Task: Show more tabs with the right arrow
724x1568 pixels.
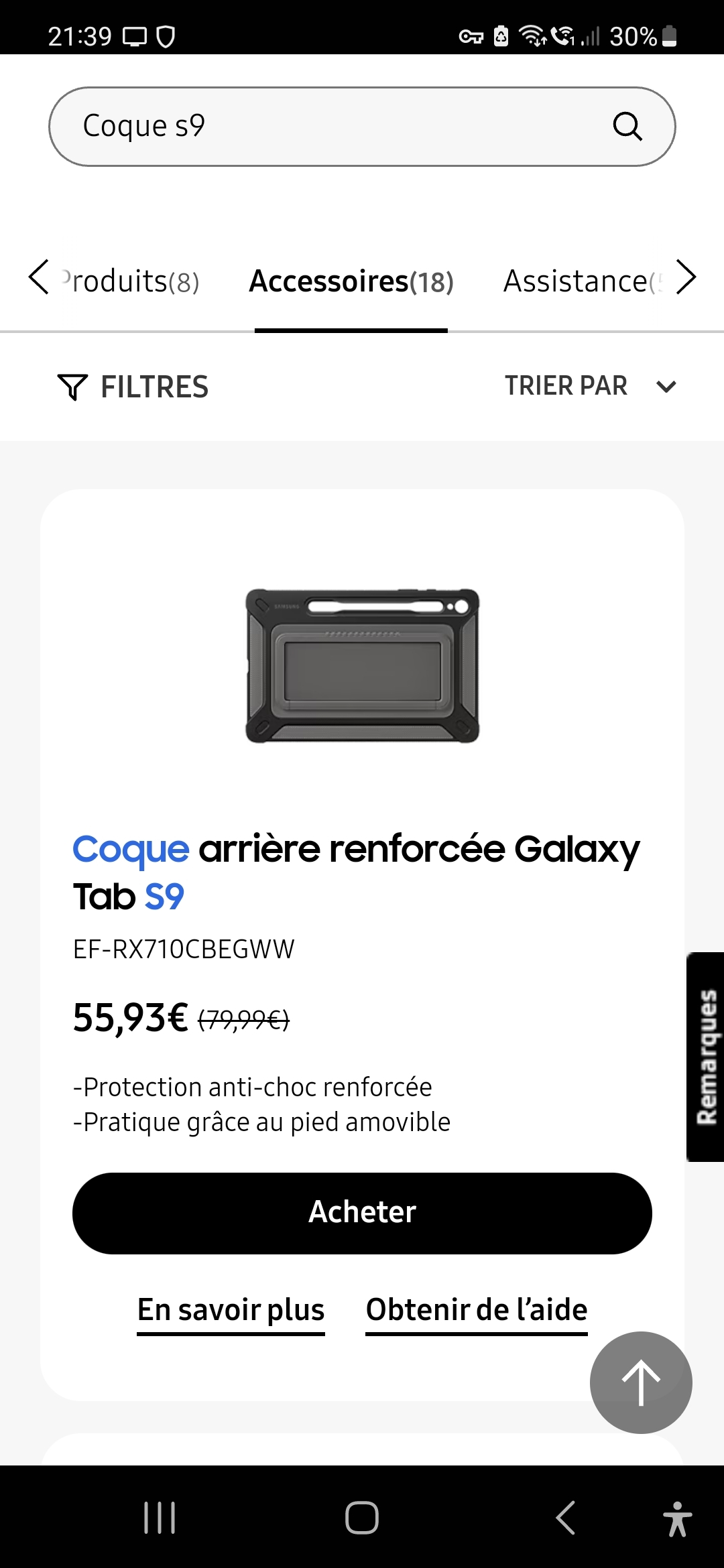Action: tap(685, 277)
